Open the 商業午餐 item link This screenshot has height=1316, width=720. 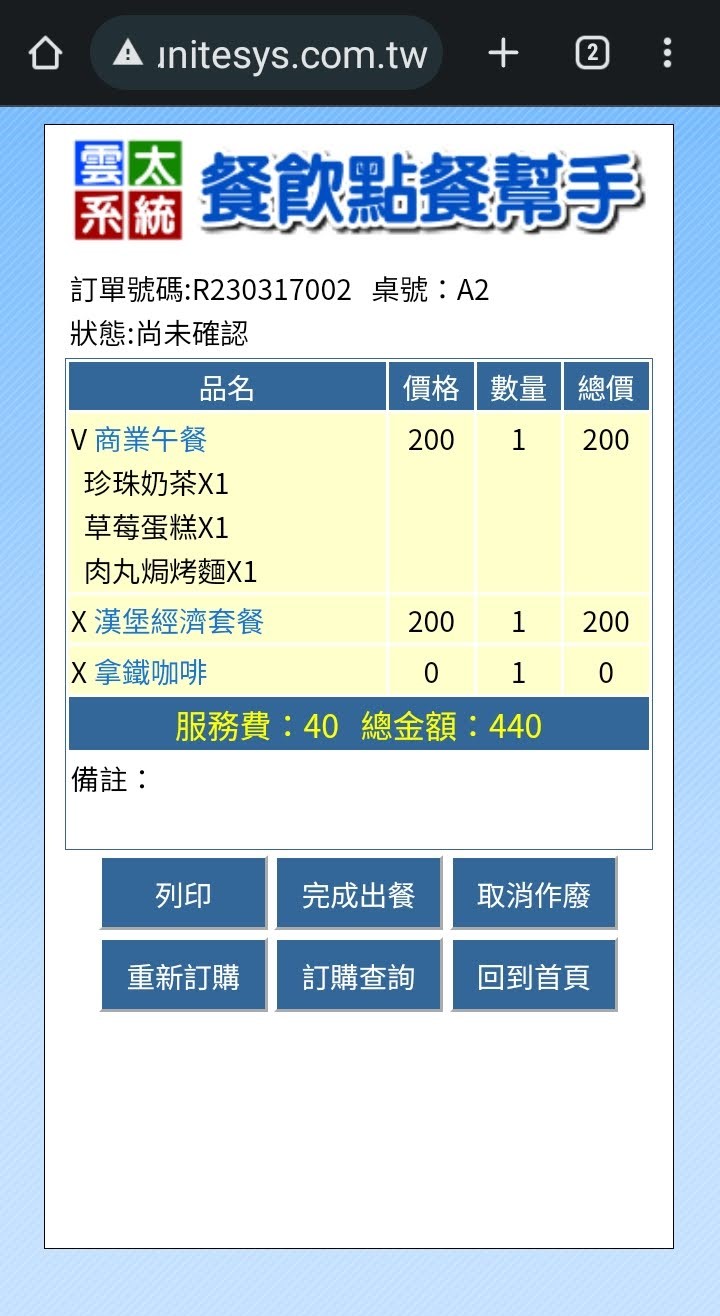[151, 440]
